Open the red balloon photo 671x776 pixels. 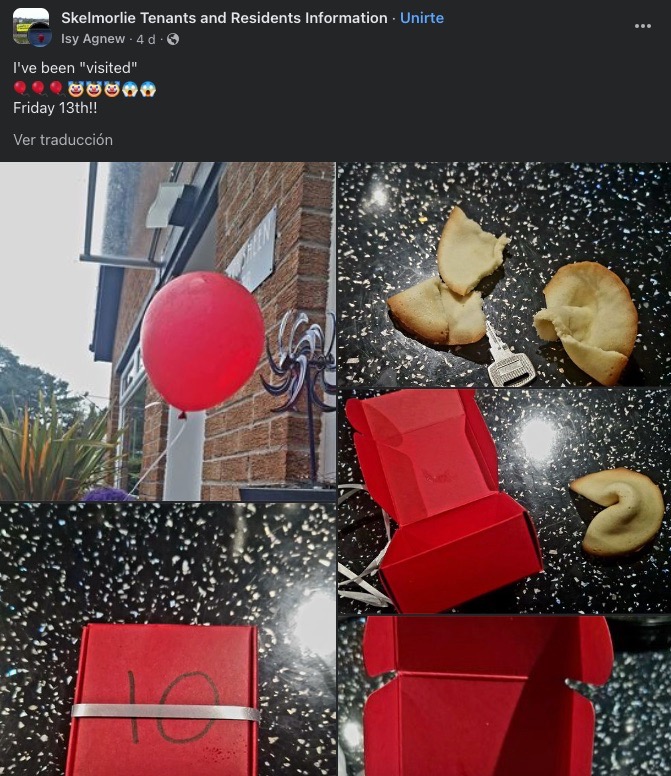167,331
